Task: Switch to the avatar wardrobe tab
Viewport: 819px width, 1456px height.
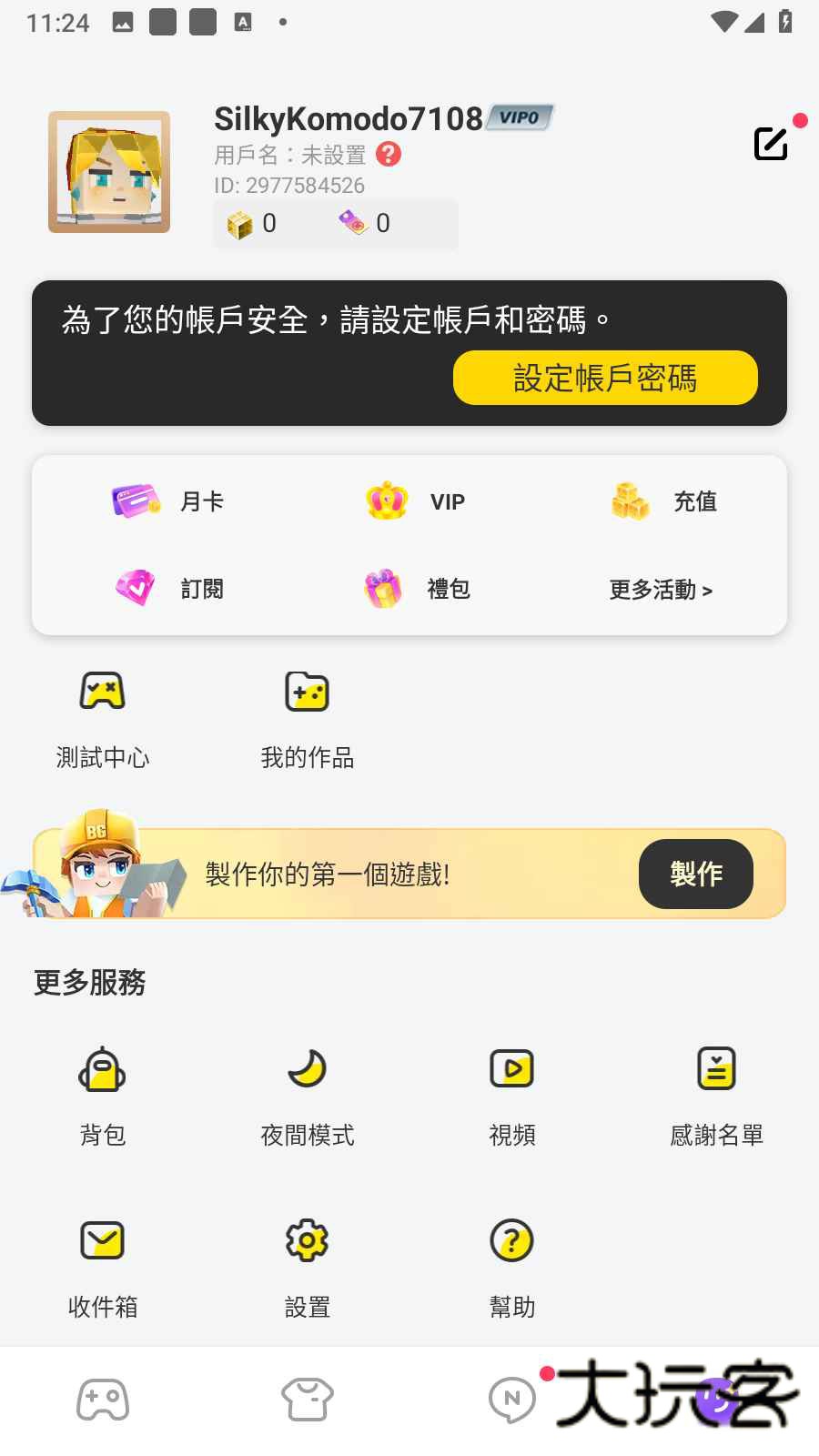Action: (307, 1400)
